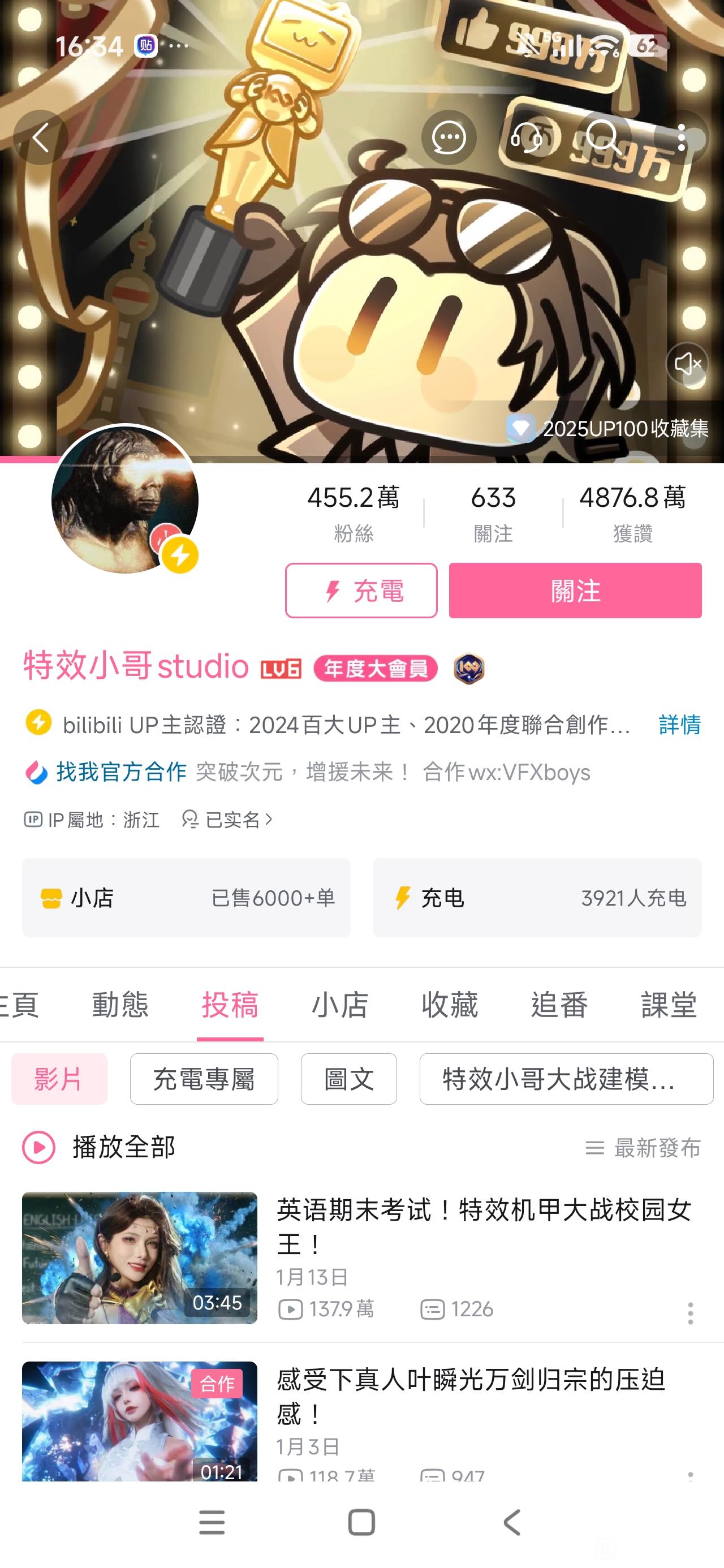Viewport: 724px width, 1568px height.
Task: Switch to the 動態 tab
Action: [120, 1005]
